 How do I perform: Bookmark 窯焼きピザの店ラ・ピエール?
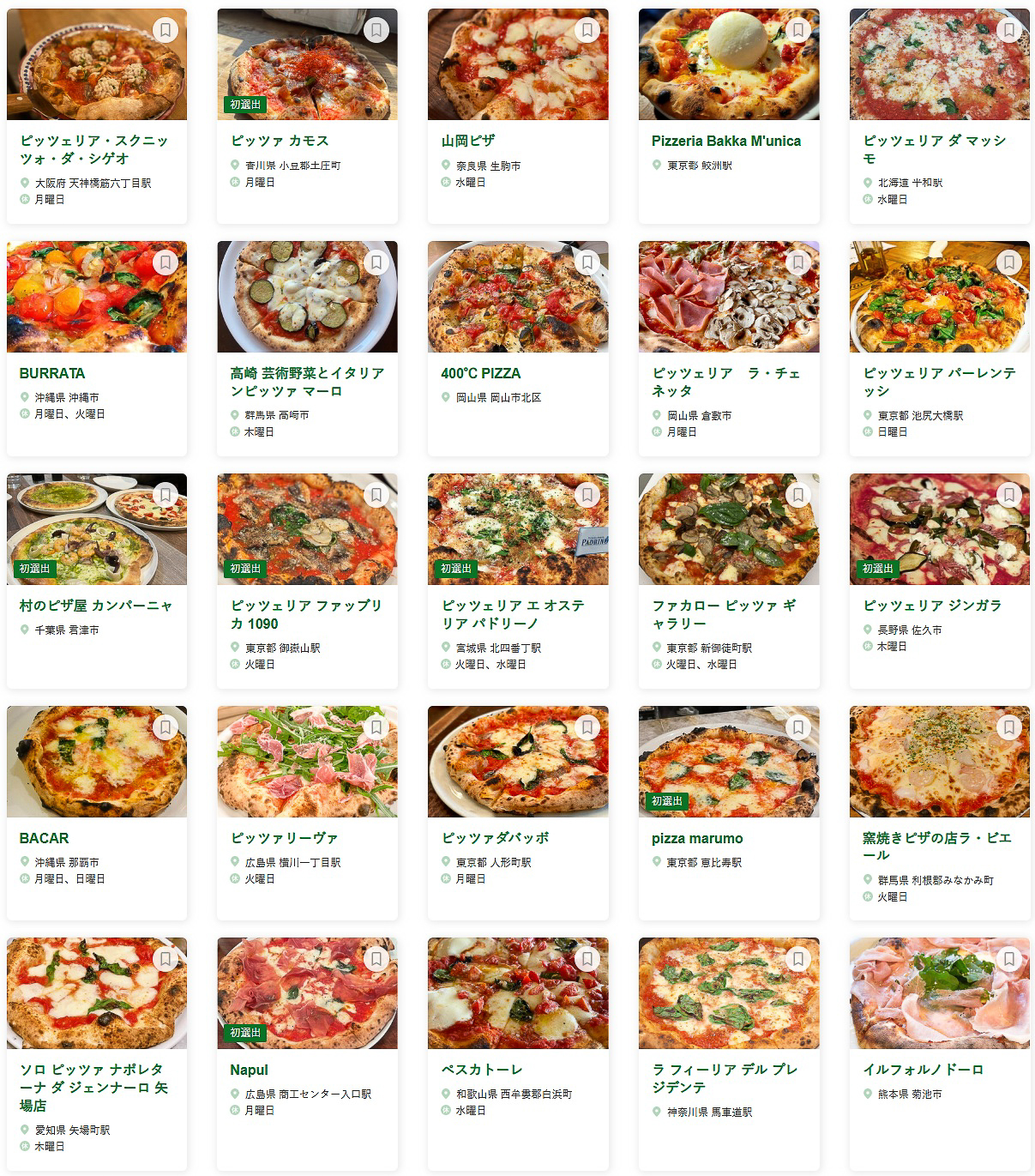[x=1008, y=727]
